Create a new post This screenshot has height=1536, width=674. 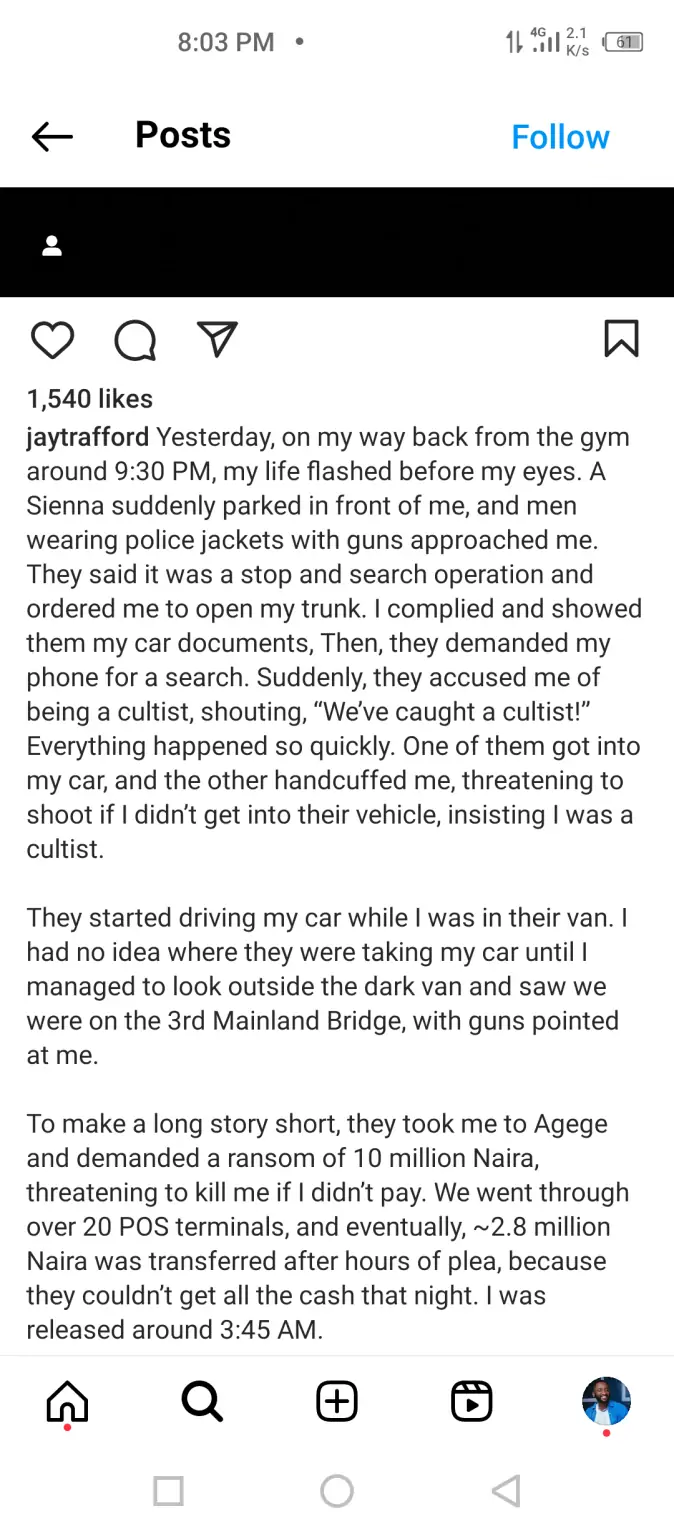pyautogui.click(x=337, y=1402)
